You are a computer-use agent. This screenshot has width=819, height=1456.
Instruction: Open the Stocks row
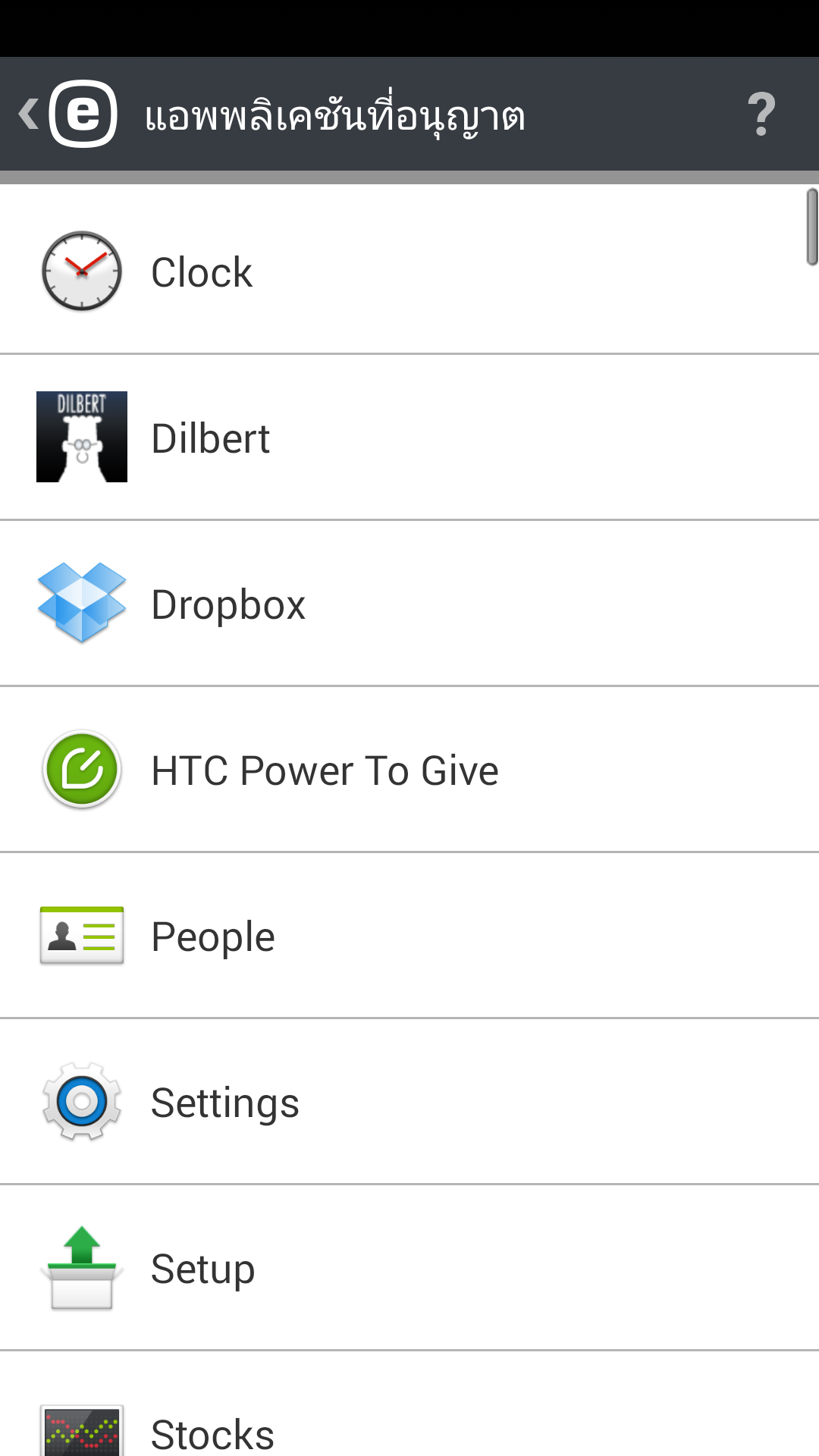tap(409, 1404)
